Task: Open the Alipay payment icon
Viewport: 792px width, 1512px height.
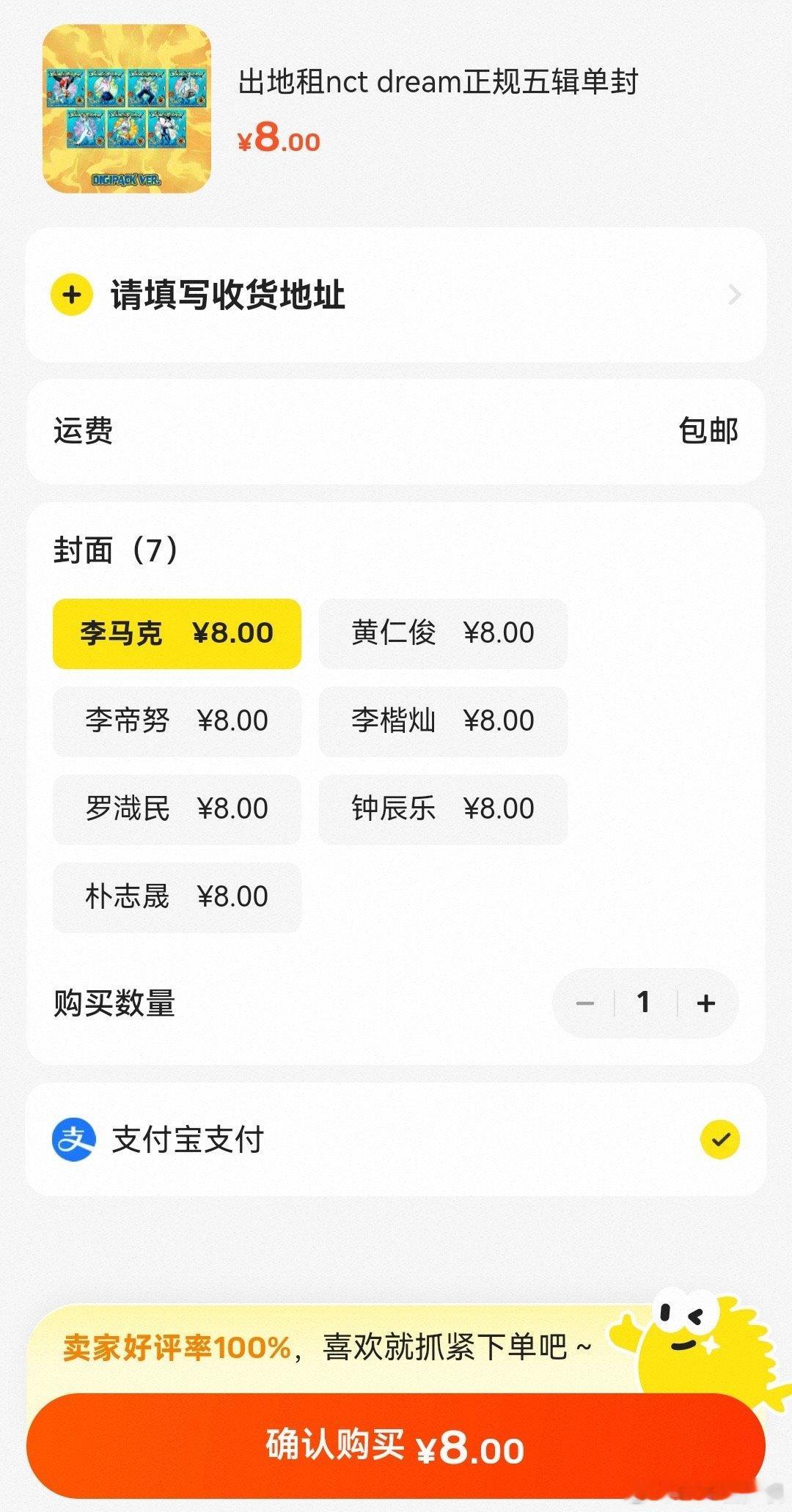Action: [x=76, y=1138]
